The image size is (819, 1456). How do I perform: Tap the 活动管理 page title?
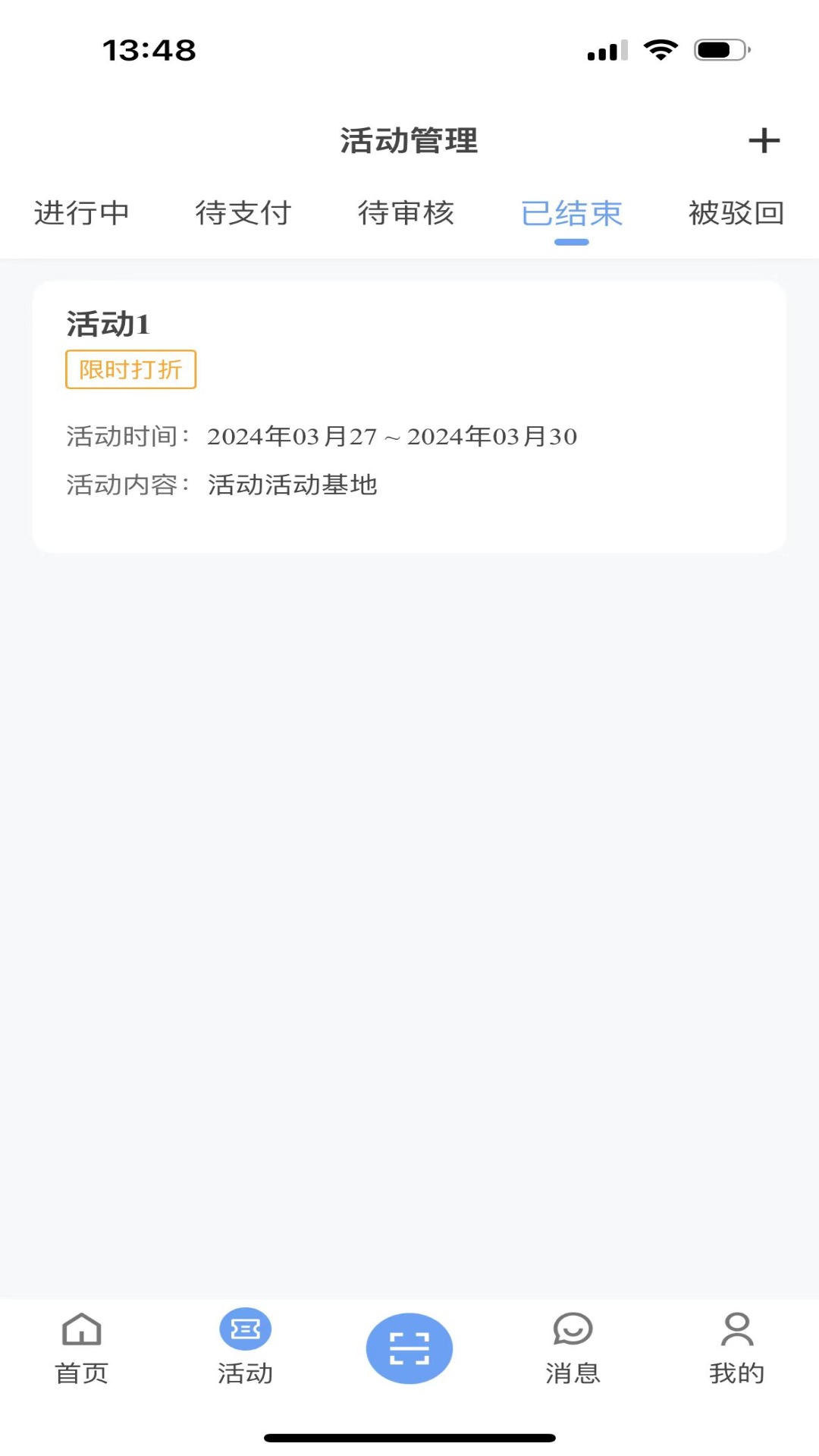coord(409,140)
